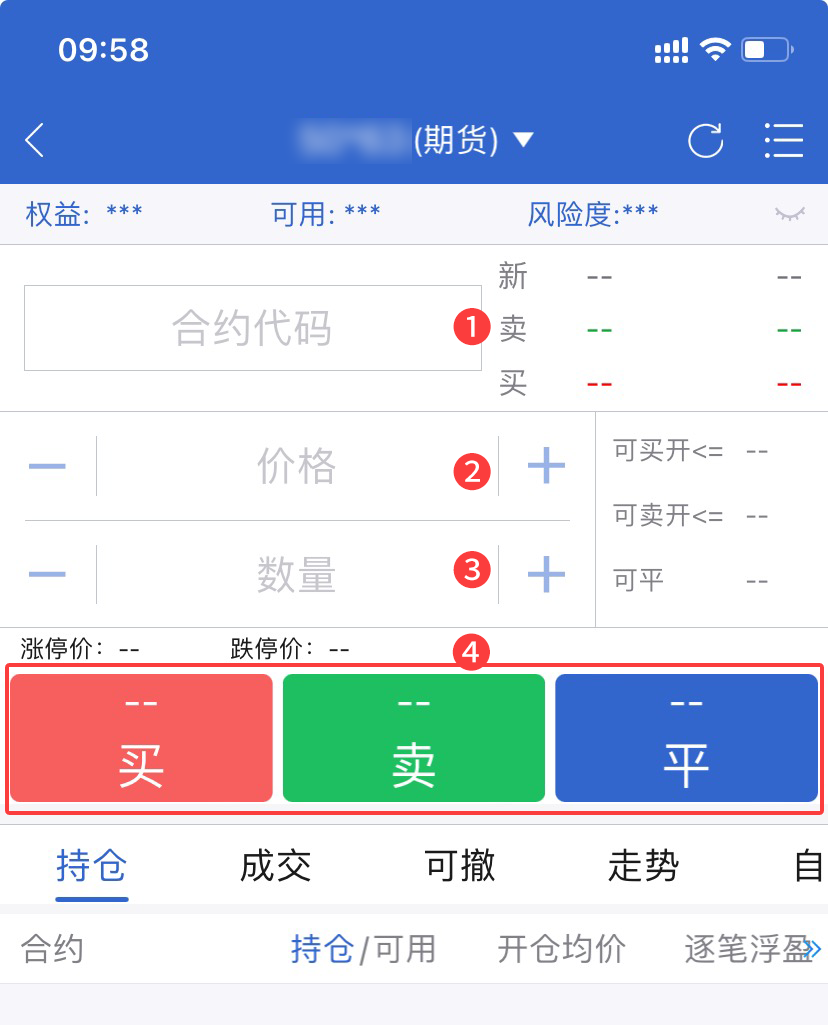Go back using the header arrow
Viewport: 828px width, 1025px height.
coord(35,141)
